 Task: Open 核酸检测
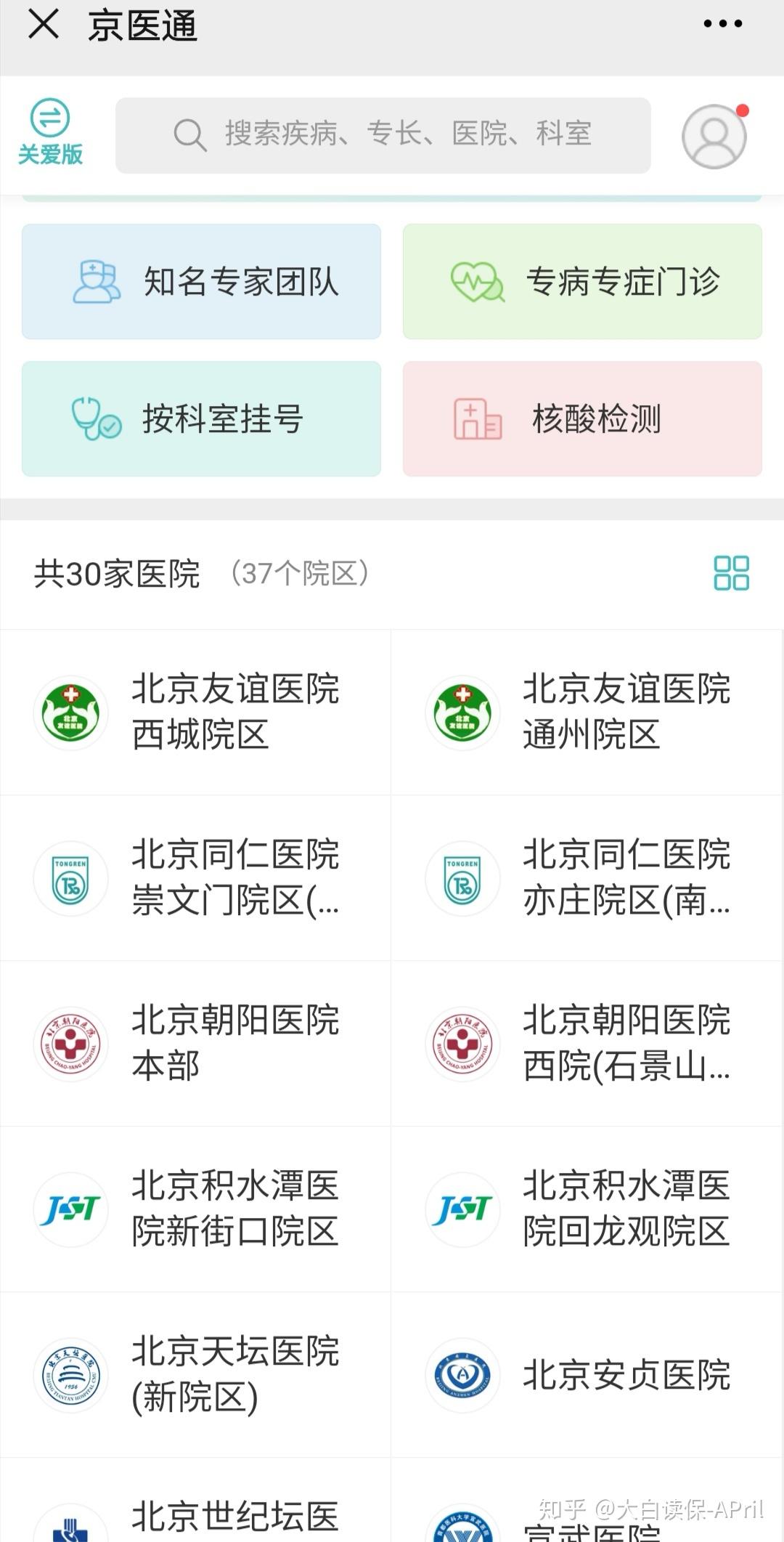(x=582, y=419)
